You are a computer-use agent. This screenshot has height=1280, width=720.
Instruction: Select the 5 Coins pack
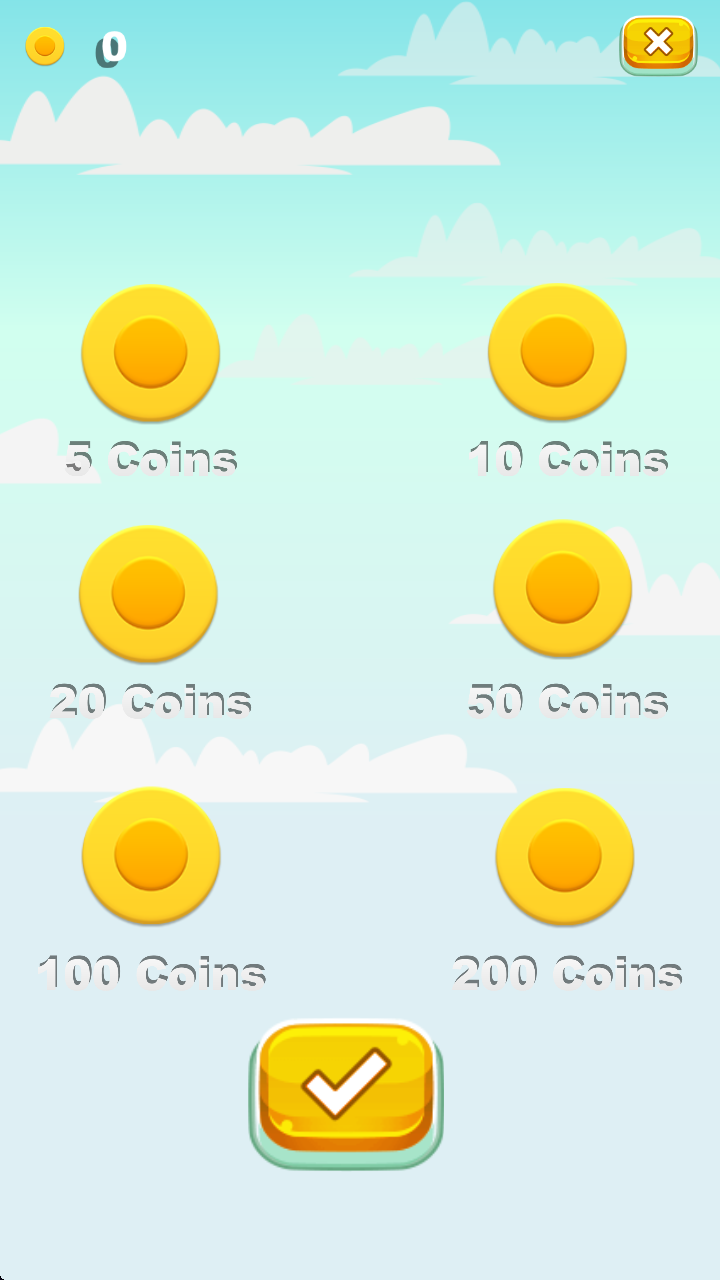[151, 353]
